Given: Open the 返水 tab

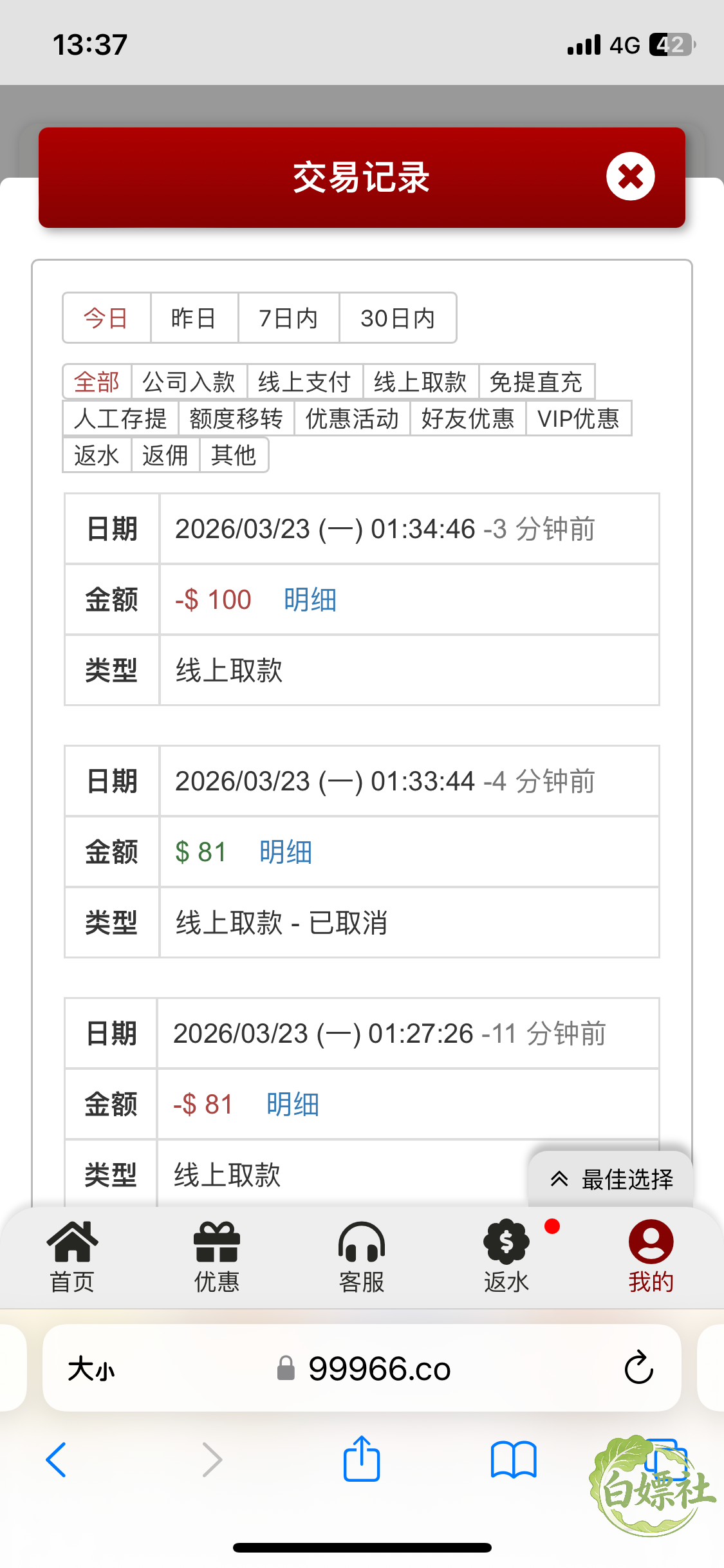Looking at the screenshot, I should [506, 1256].
